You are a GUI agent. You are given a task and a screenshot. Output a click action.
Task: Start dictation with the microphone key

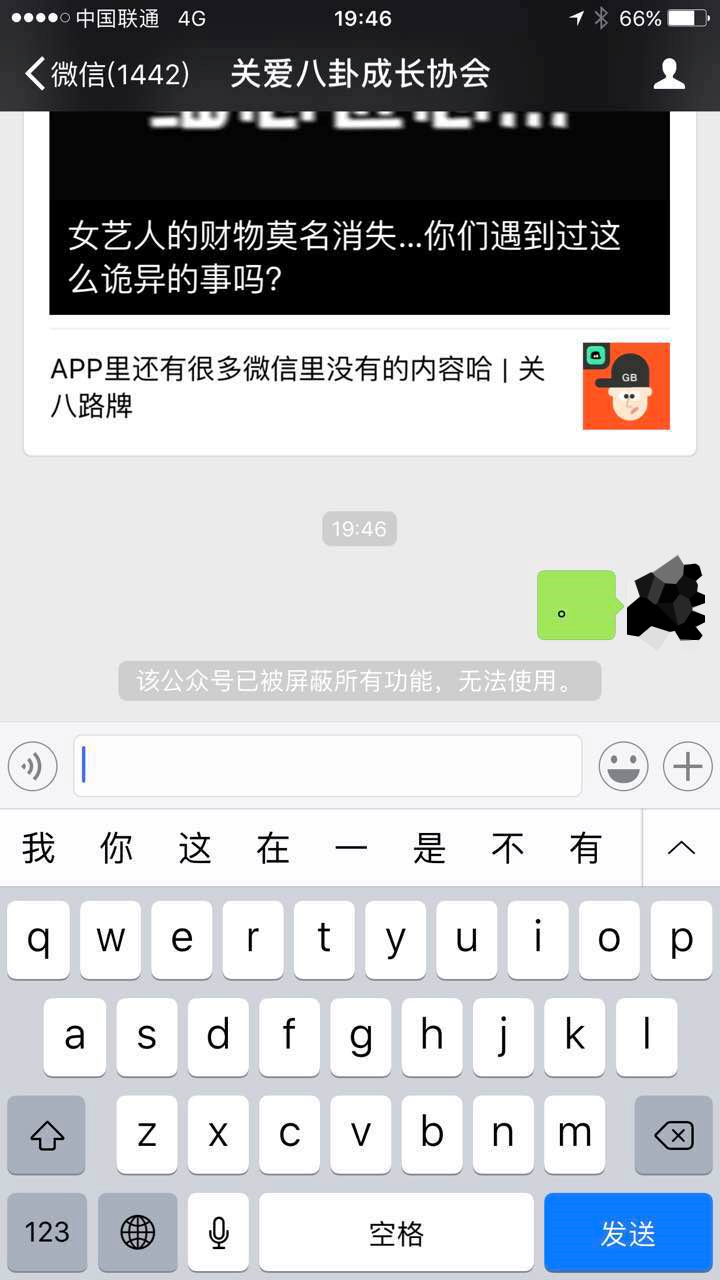click(x=219, y=1233)
